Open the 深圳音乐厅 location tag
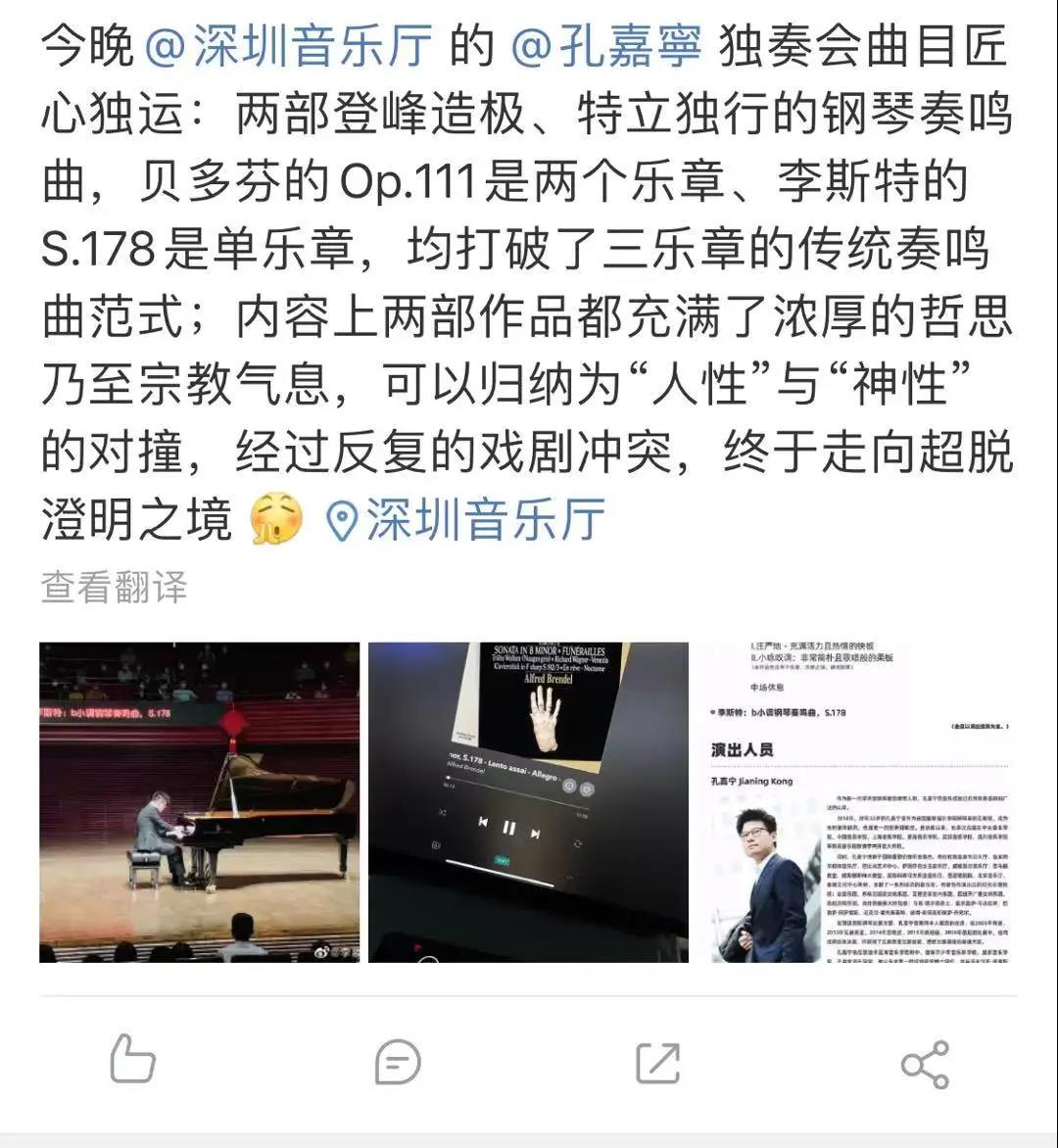Image resolution: width=1058 pixels, height=1148 pixels. pos(466,519)
